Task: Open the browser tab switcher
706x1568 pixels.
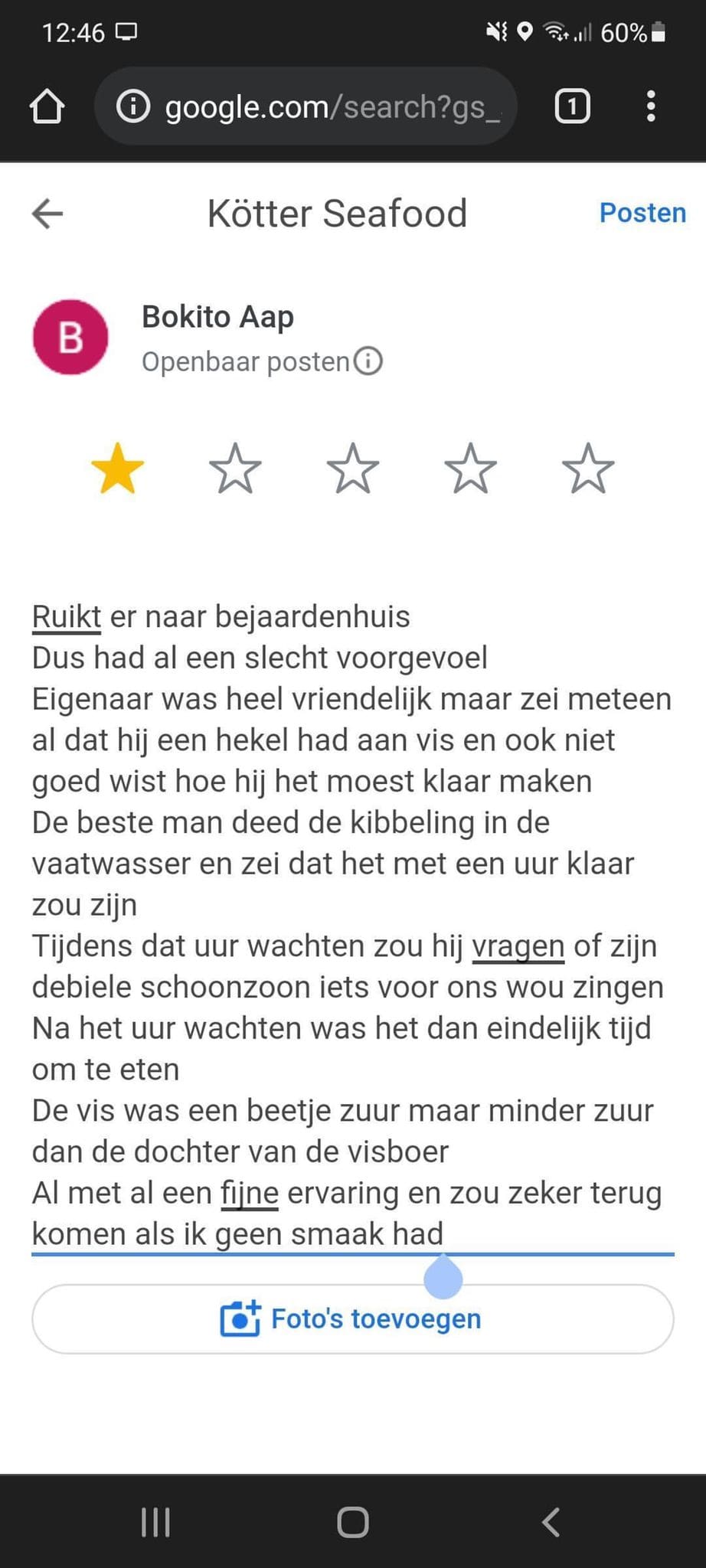Action: (572, 106)
